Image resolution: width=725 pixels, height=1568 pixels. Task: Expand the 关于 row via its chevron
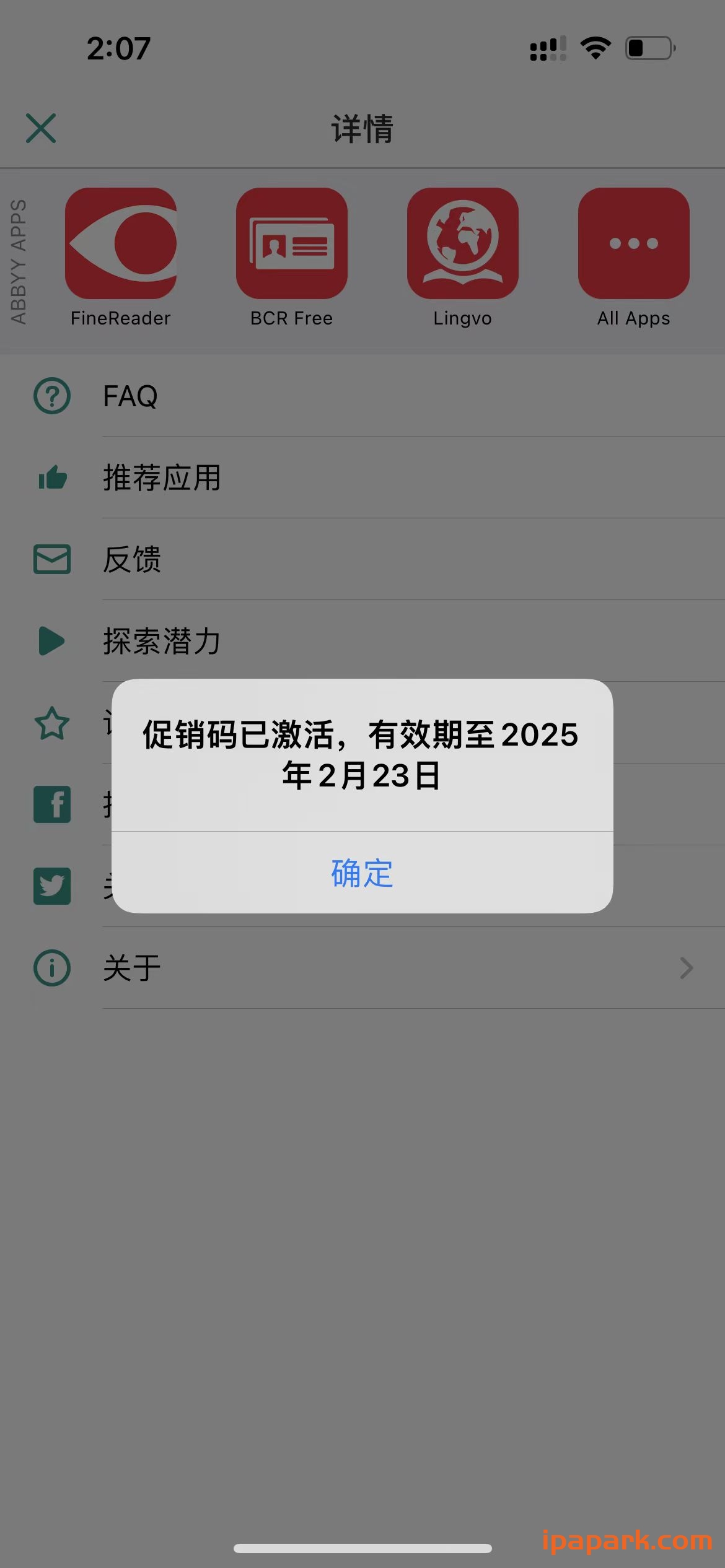(x=685, y=967)
